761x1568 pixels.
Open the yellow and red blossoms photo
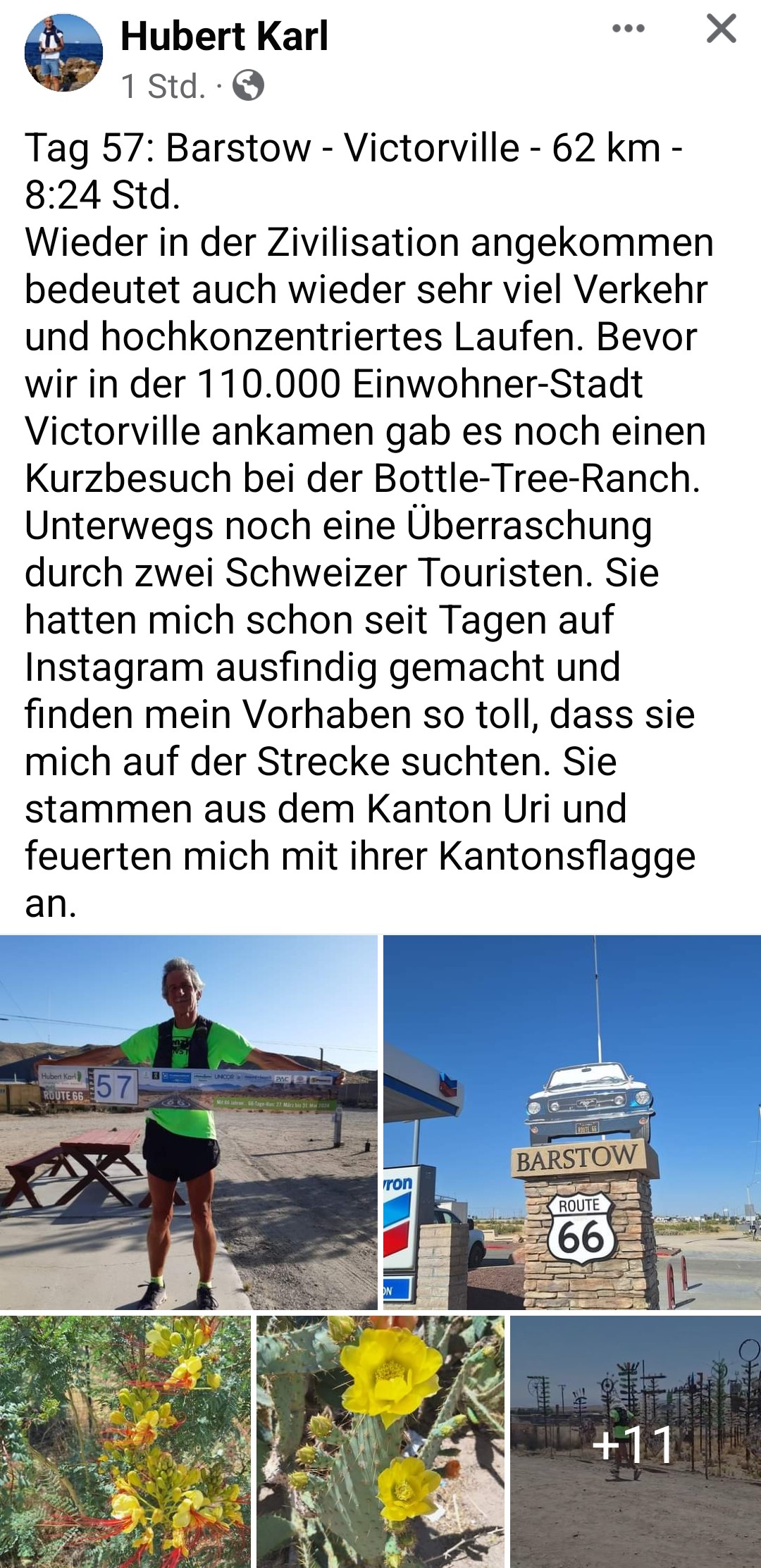pos(125,1440)
